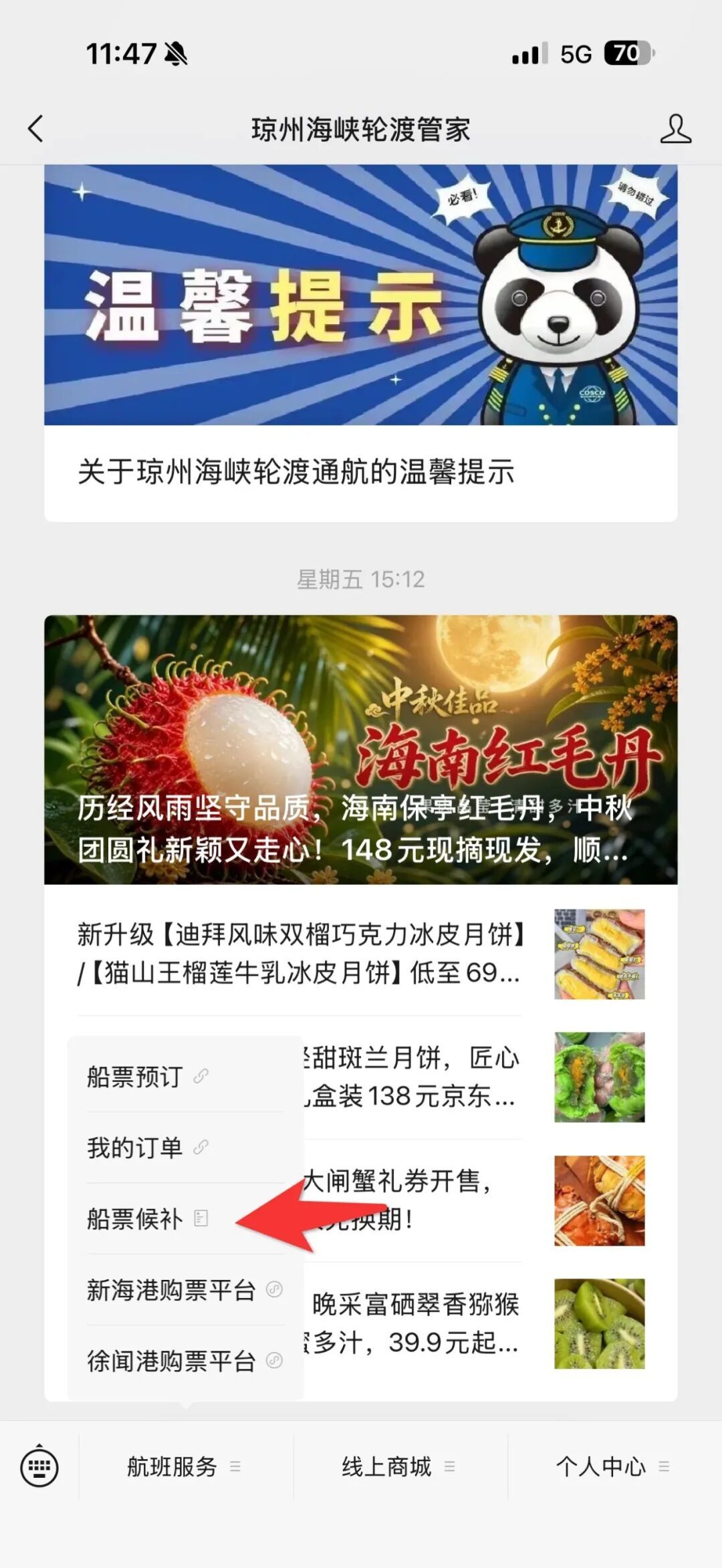Screen dimensions: 722x1568
Task: Collapse the 航班服务 menu
Action: [186, 1466]
